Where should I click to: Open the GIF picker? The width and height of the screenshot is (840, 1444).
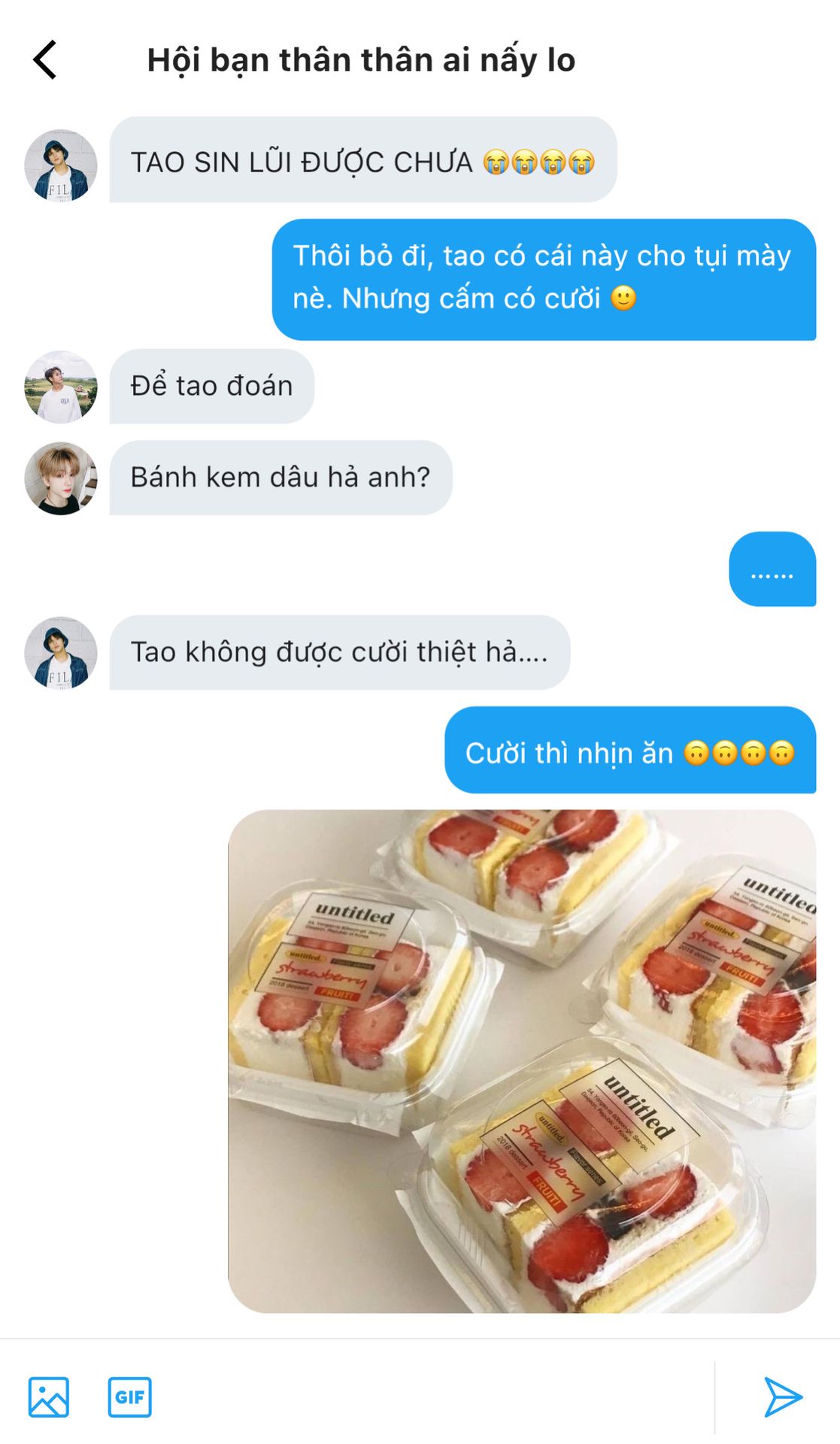[130, 1397]
